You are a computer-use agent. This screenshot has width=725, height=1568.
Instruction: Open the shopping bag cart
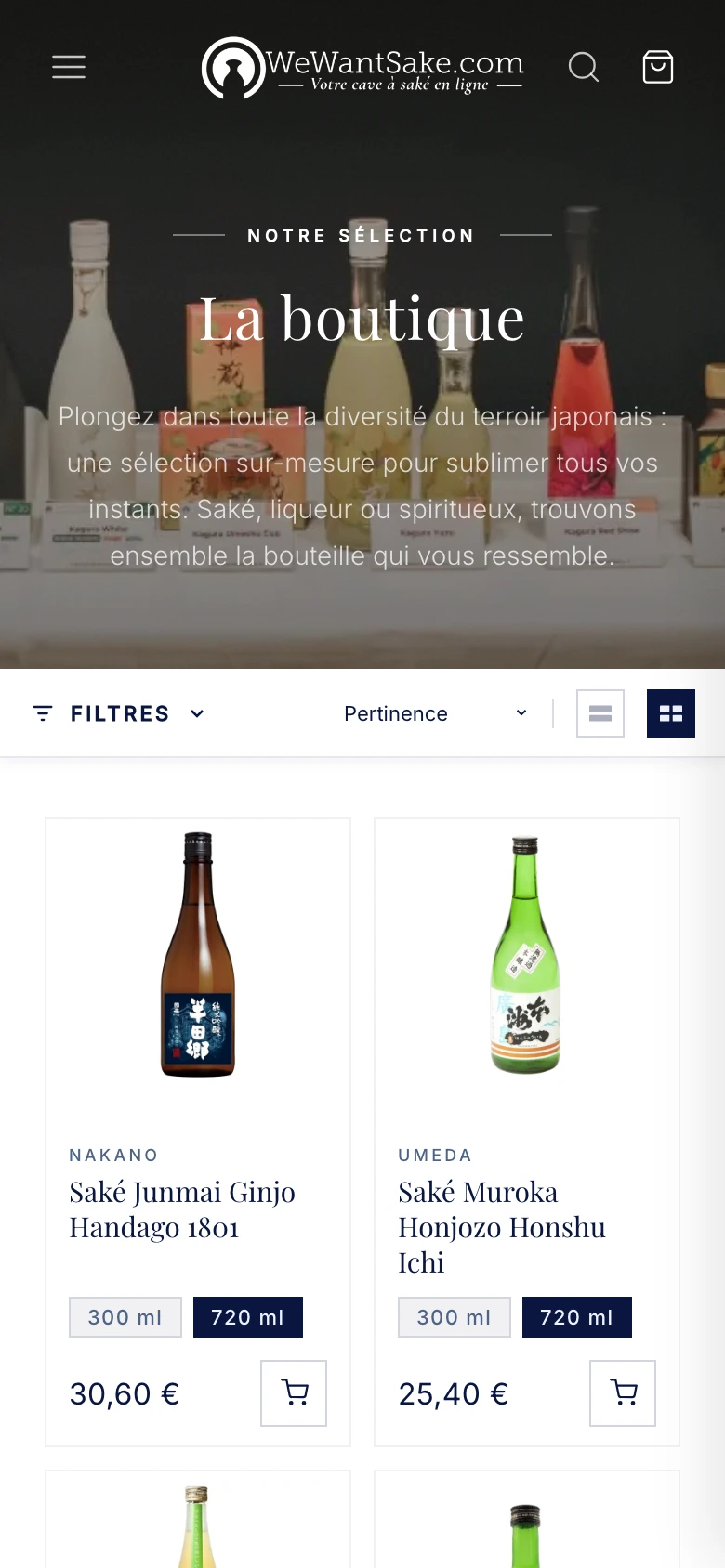coord(658,67)
